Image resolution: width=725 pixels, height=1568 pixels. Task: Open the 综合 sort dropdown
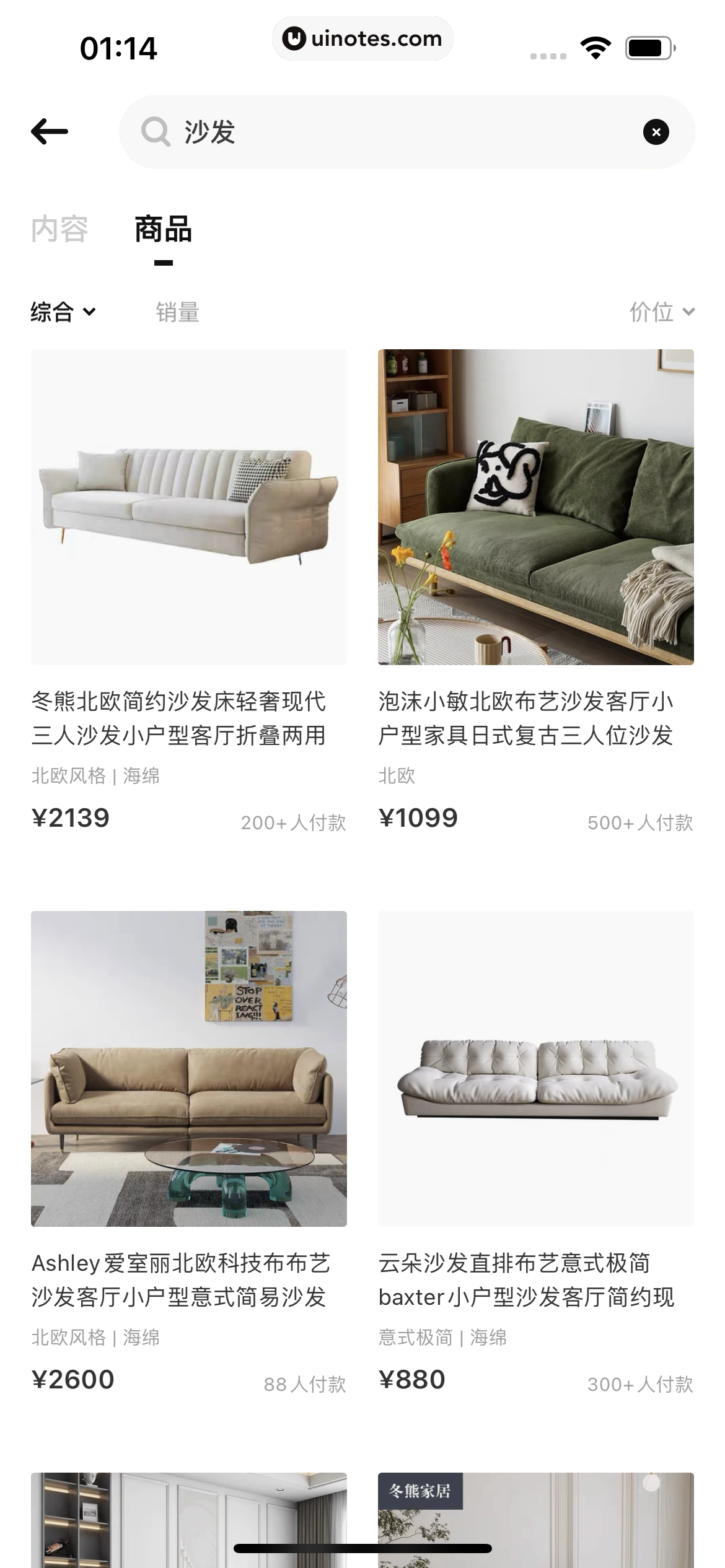point(63,313)
